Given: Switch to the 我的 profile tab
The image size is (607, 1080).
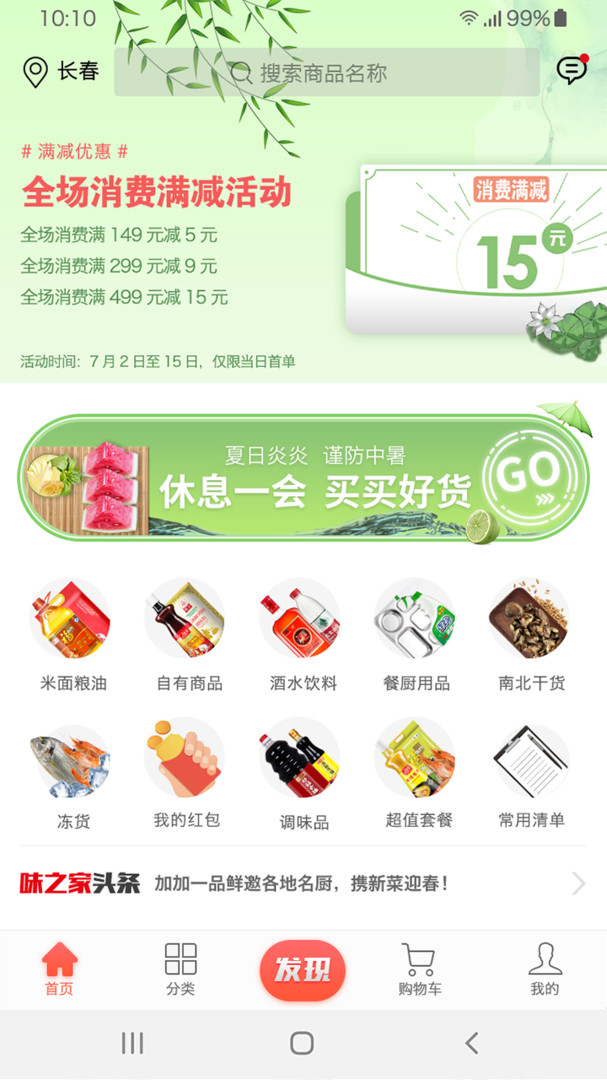Looking at the screenshot, I should (544, 969).
